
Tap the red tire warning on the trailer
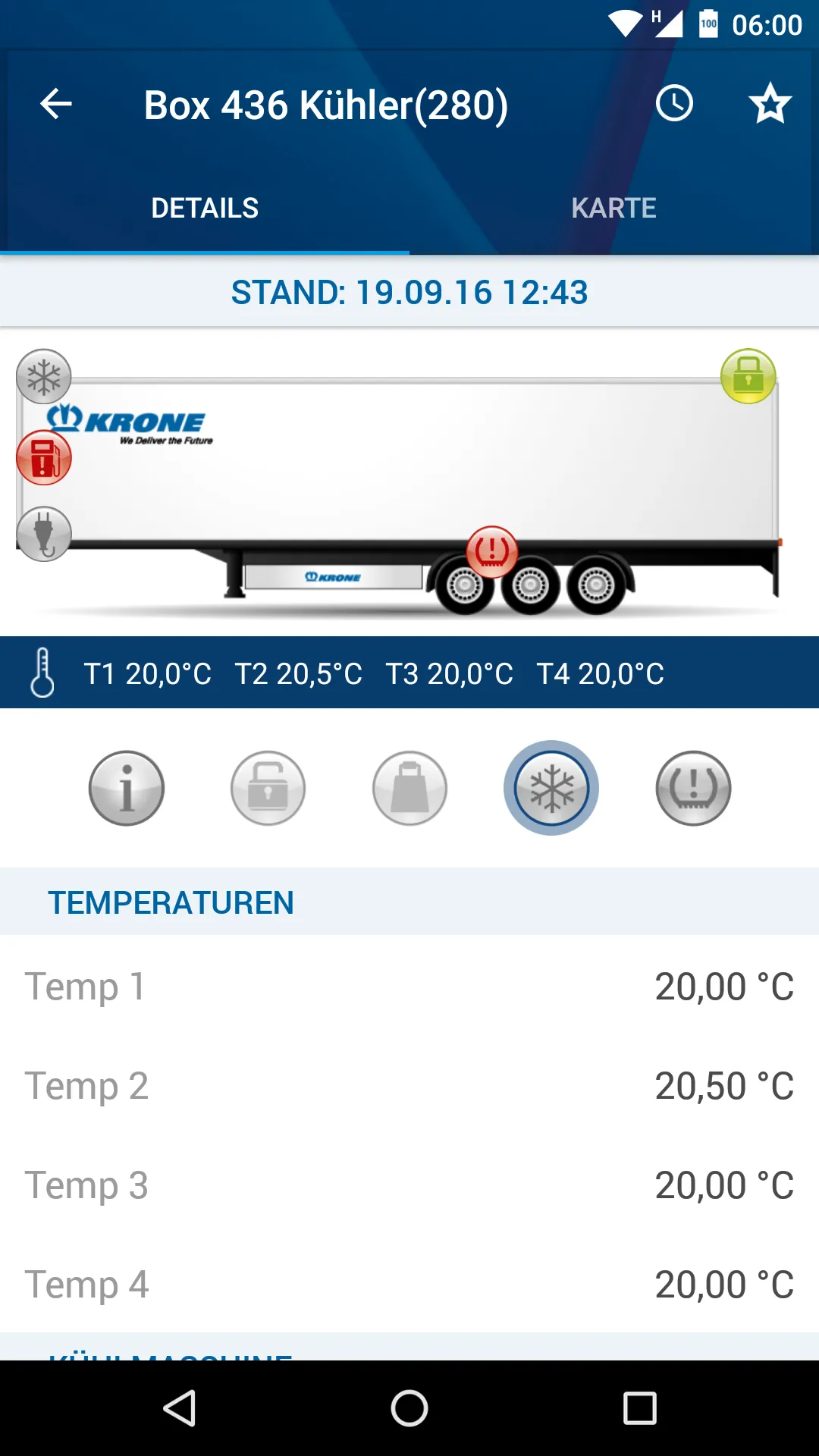click(x=492, y=551)
